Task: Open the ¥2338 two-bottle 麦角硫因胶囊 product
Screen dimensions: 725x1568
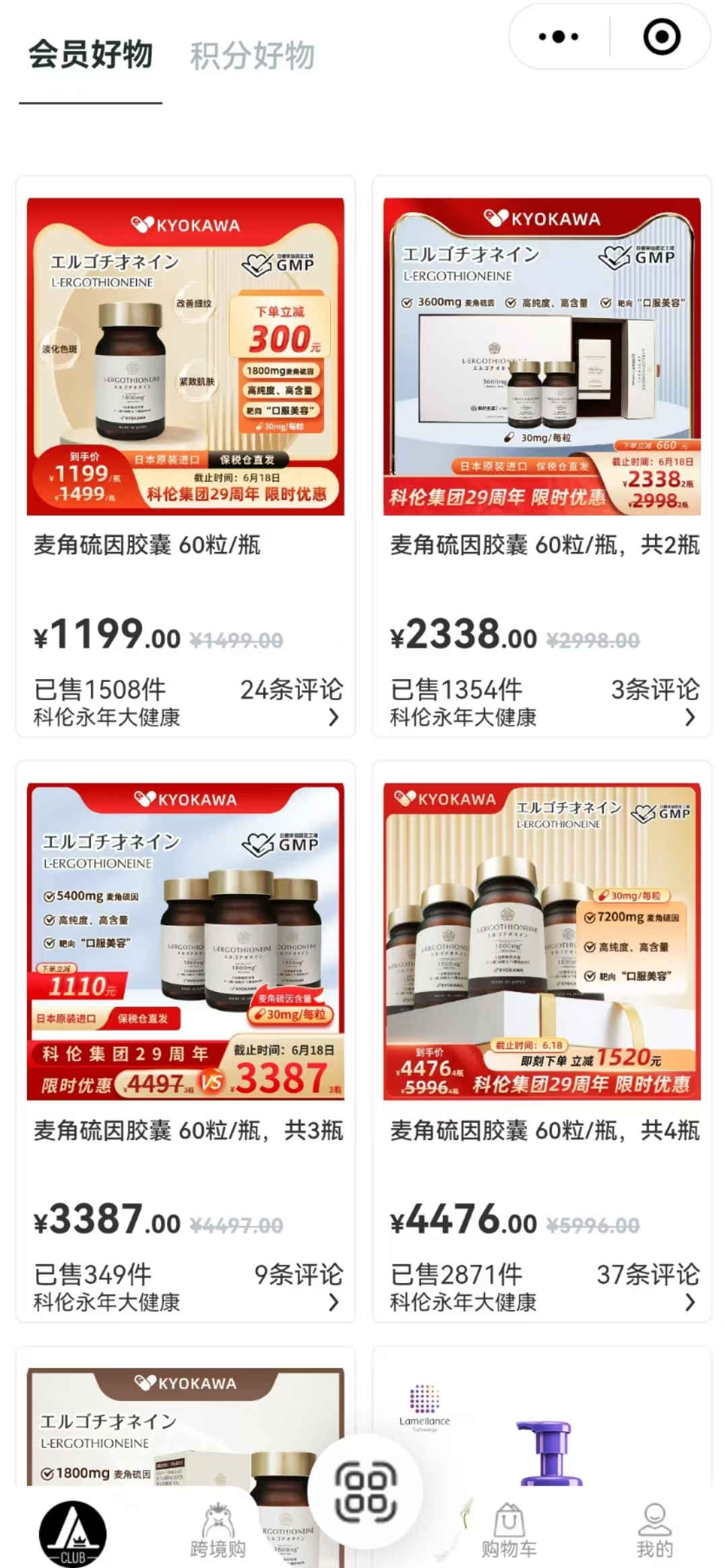Action: [542, 356]
